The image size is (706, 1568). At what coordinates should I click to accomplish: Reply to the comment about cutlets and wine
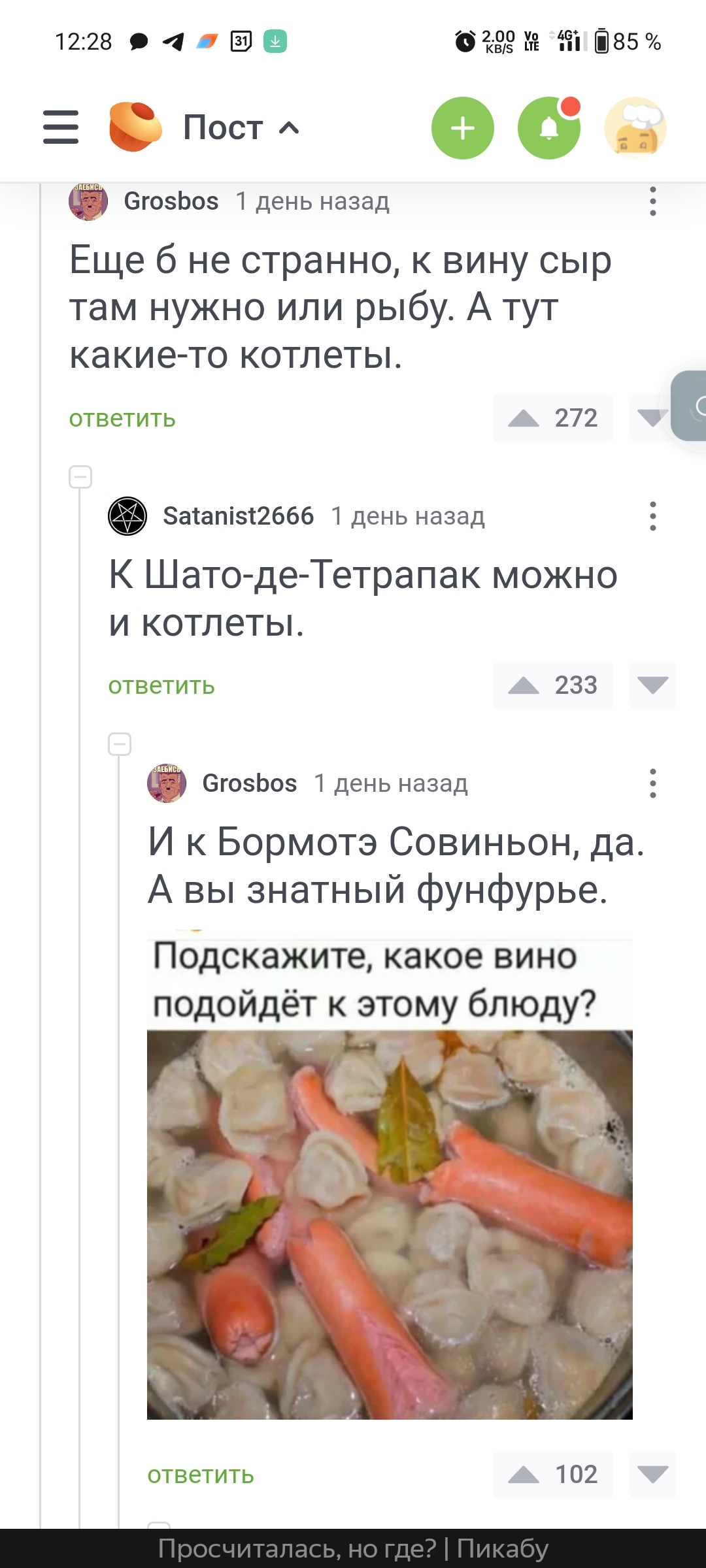[x=122, y=418]
